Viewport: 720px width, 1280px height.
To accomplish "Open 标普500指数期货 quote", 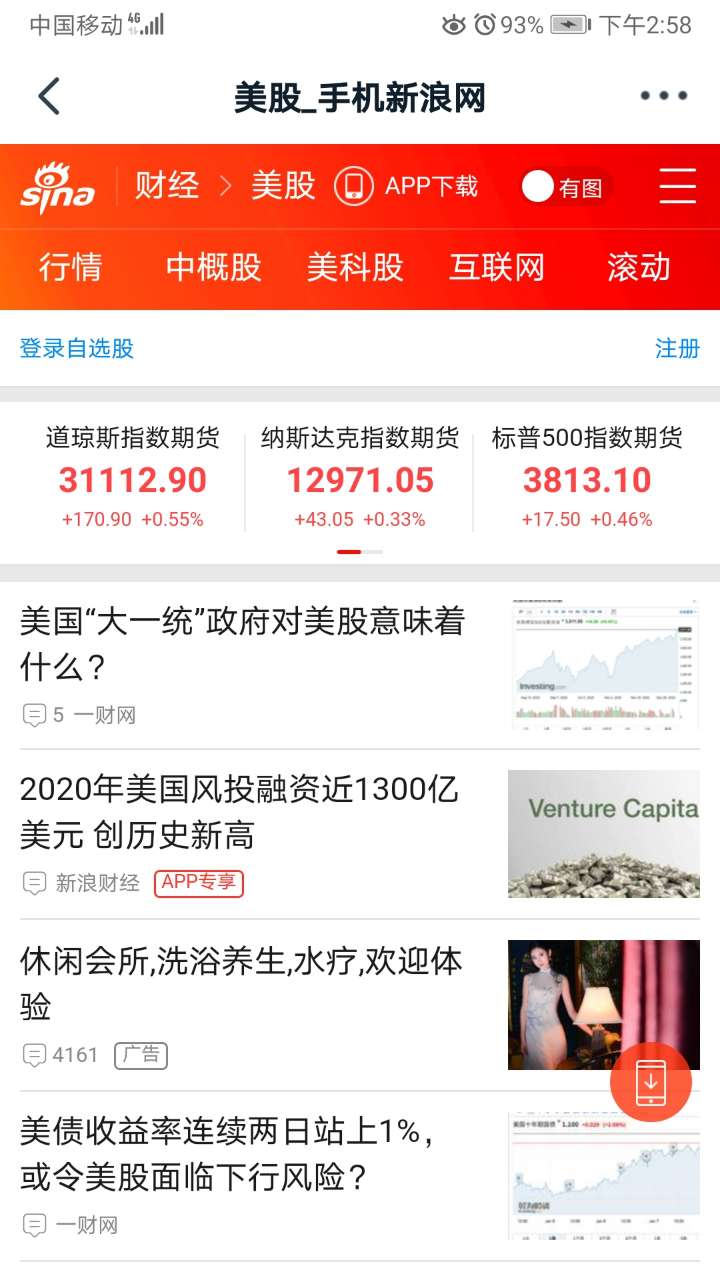I will click(587, 478).
